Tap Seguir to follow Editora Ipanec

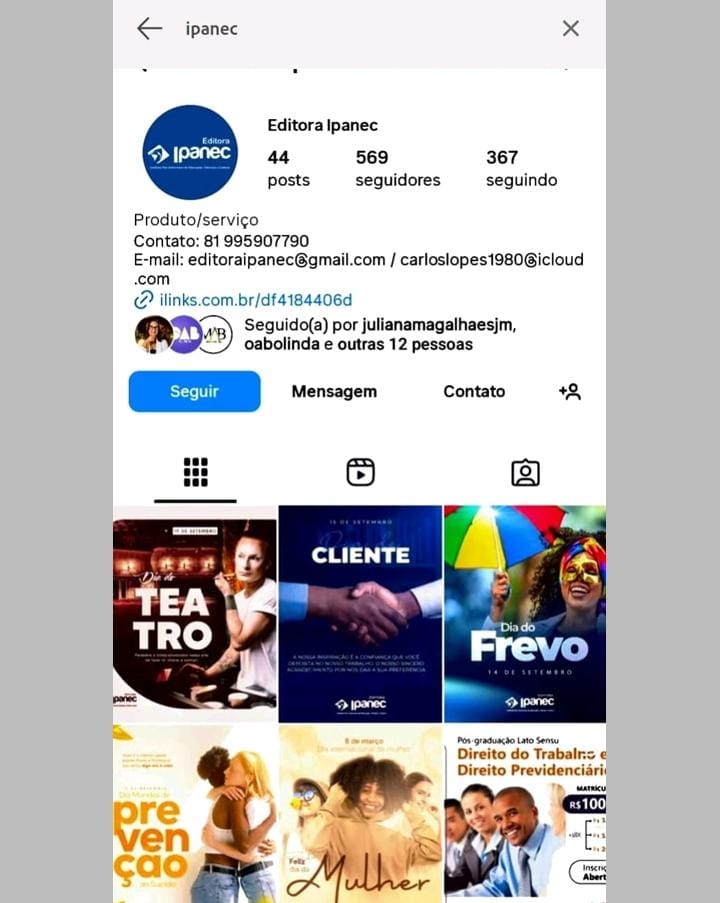point(194,391)
